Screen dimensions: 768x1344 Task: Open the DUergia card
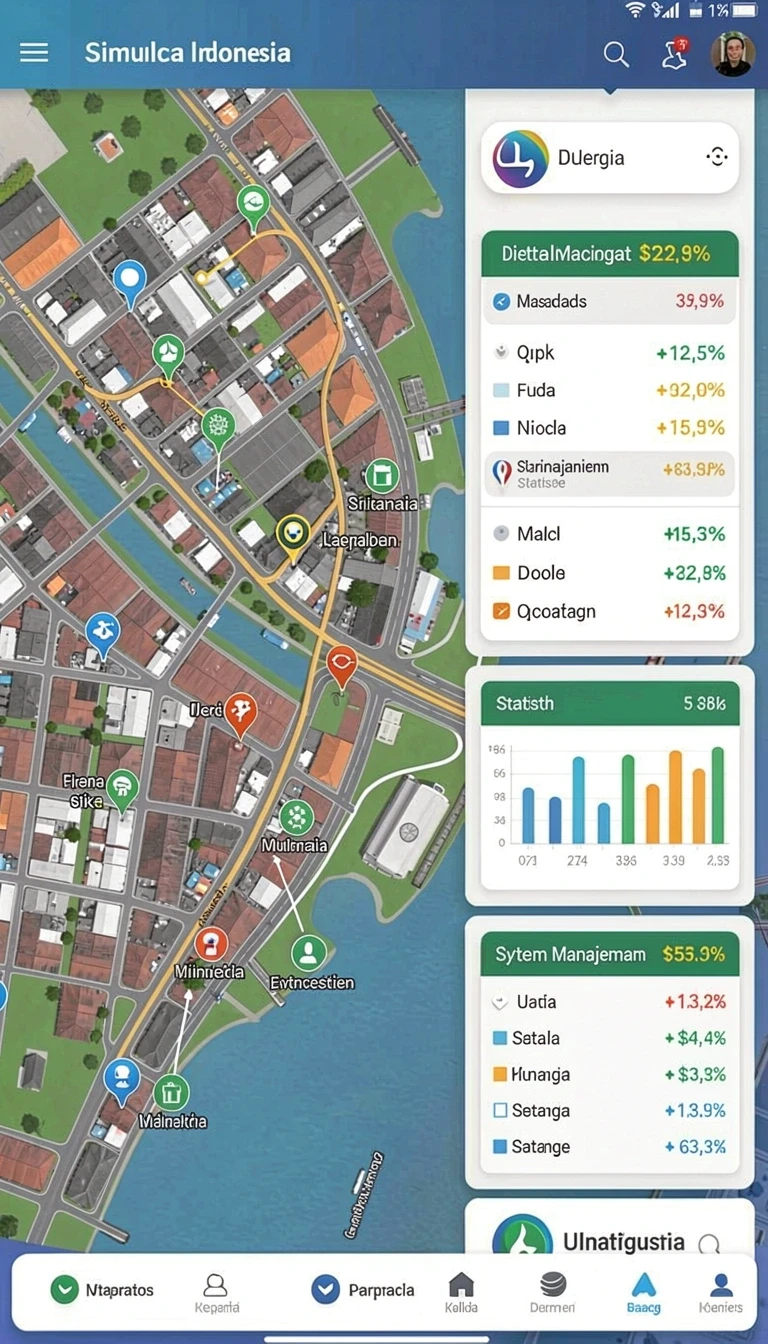click(x=610, y=158)
